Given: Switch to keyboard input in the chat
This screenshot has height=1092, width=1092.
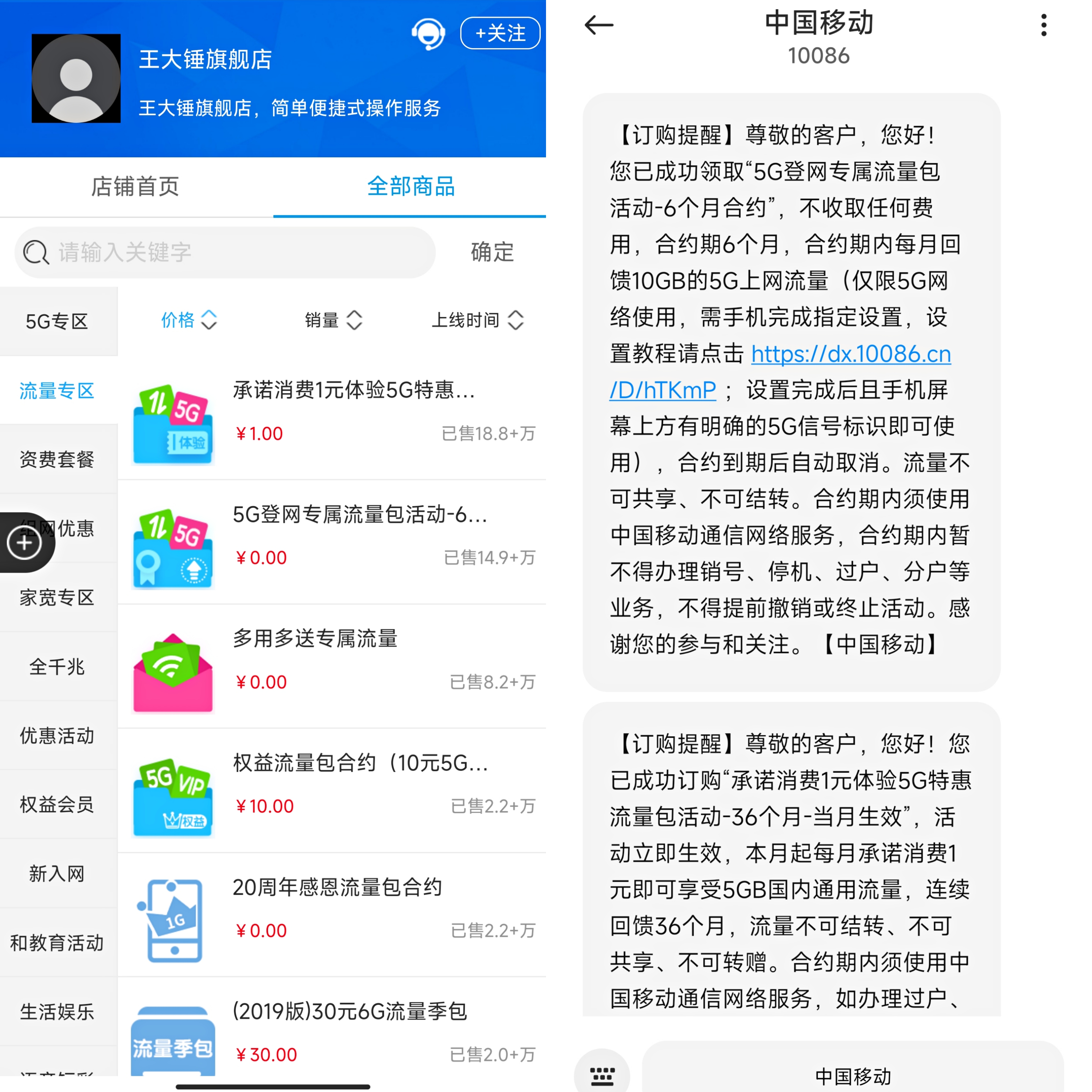Looking at the screenshot, I should coord(602,1074).
